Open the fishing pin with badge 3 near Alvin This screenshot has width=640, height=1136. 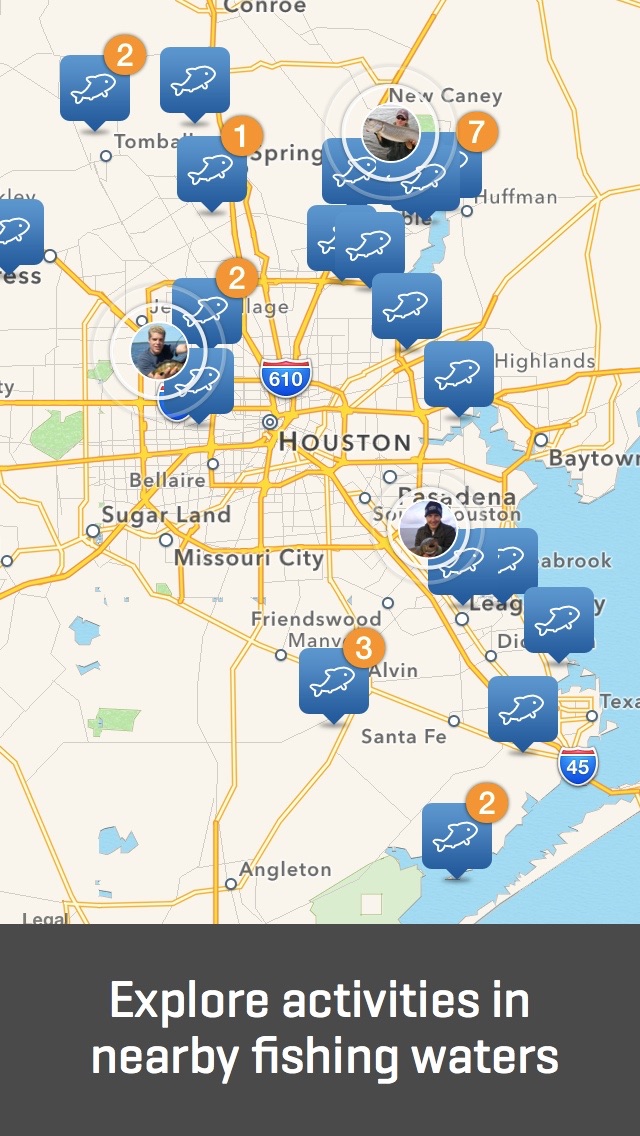tap(334, 682)
